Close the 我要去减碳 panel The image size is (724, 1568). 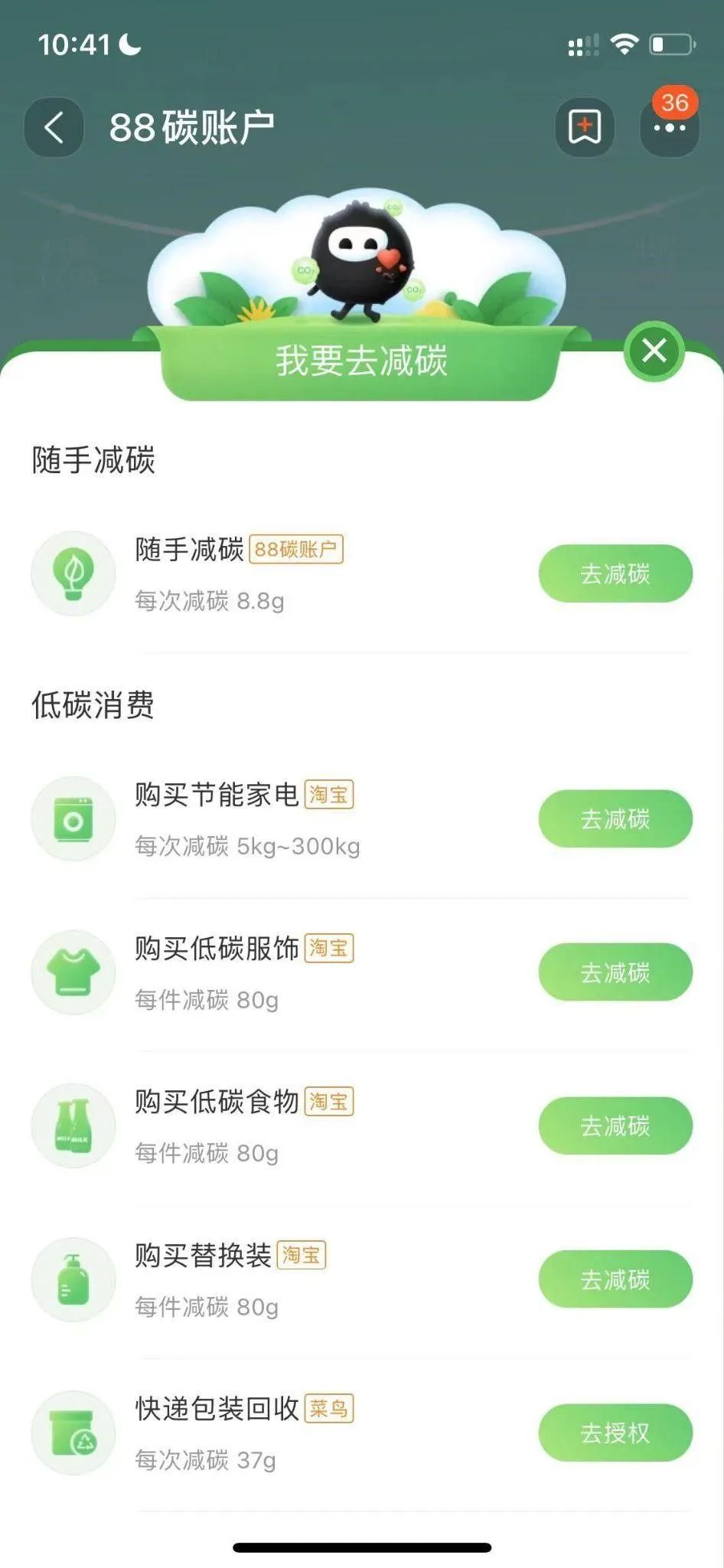tap(654, 351)
